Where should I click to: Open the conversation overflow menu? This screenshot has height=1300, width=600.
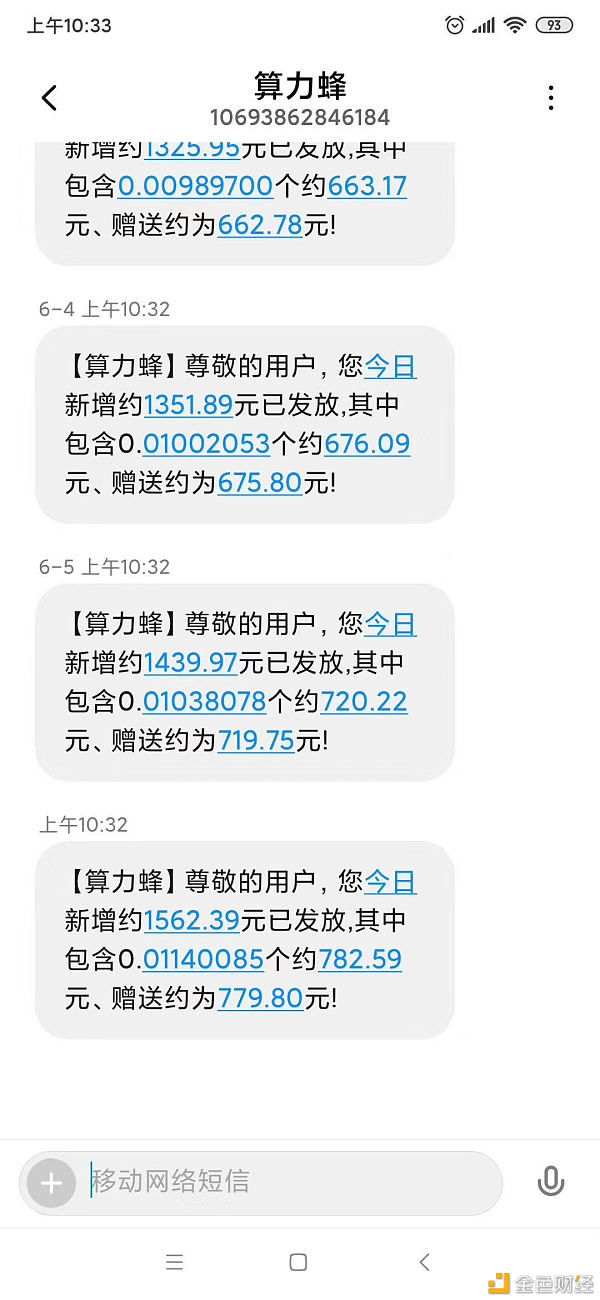point(551,98)
